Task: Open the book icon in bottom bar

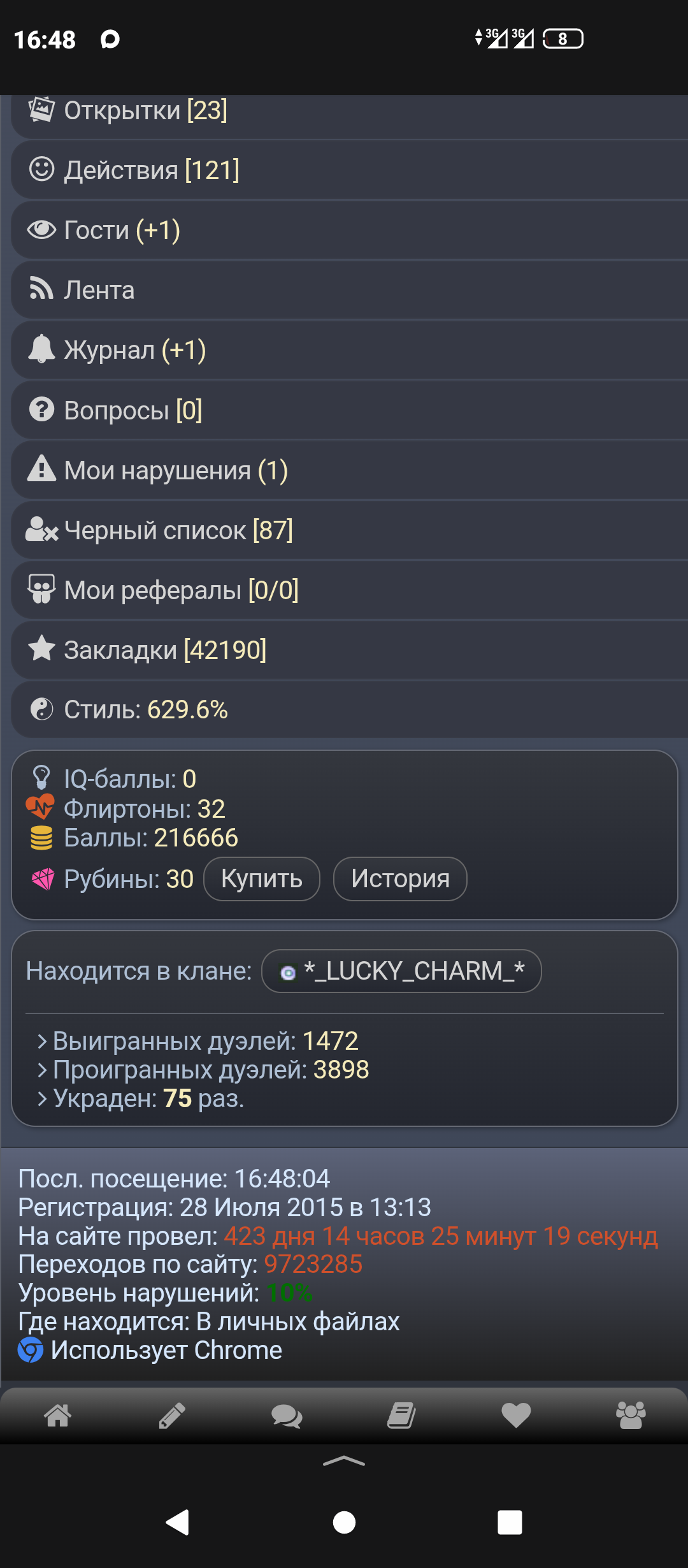Action: (x=401, y=1415)
